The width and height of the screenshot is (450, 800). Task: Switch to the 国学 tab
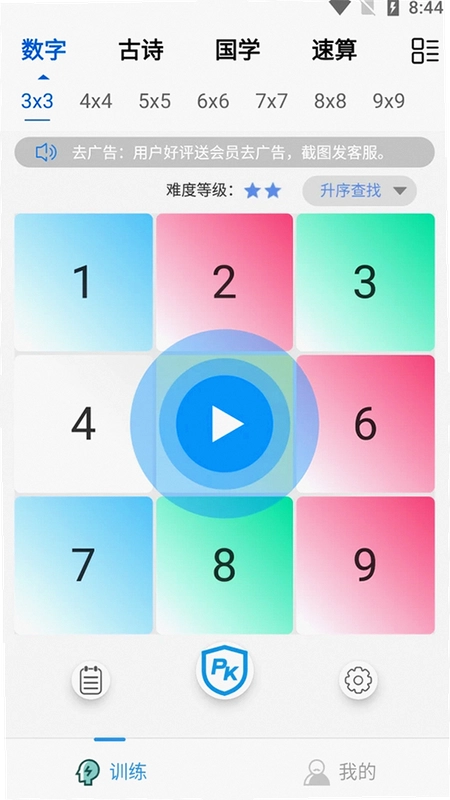237,50
